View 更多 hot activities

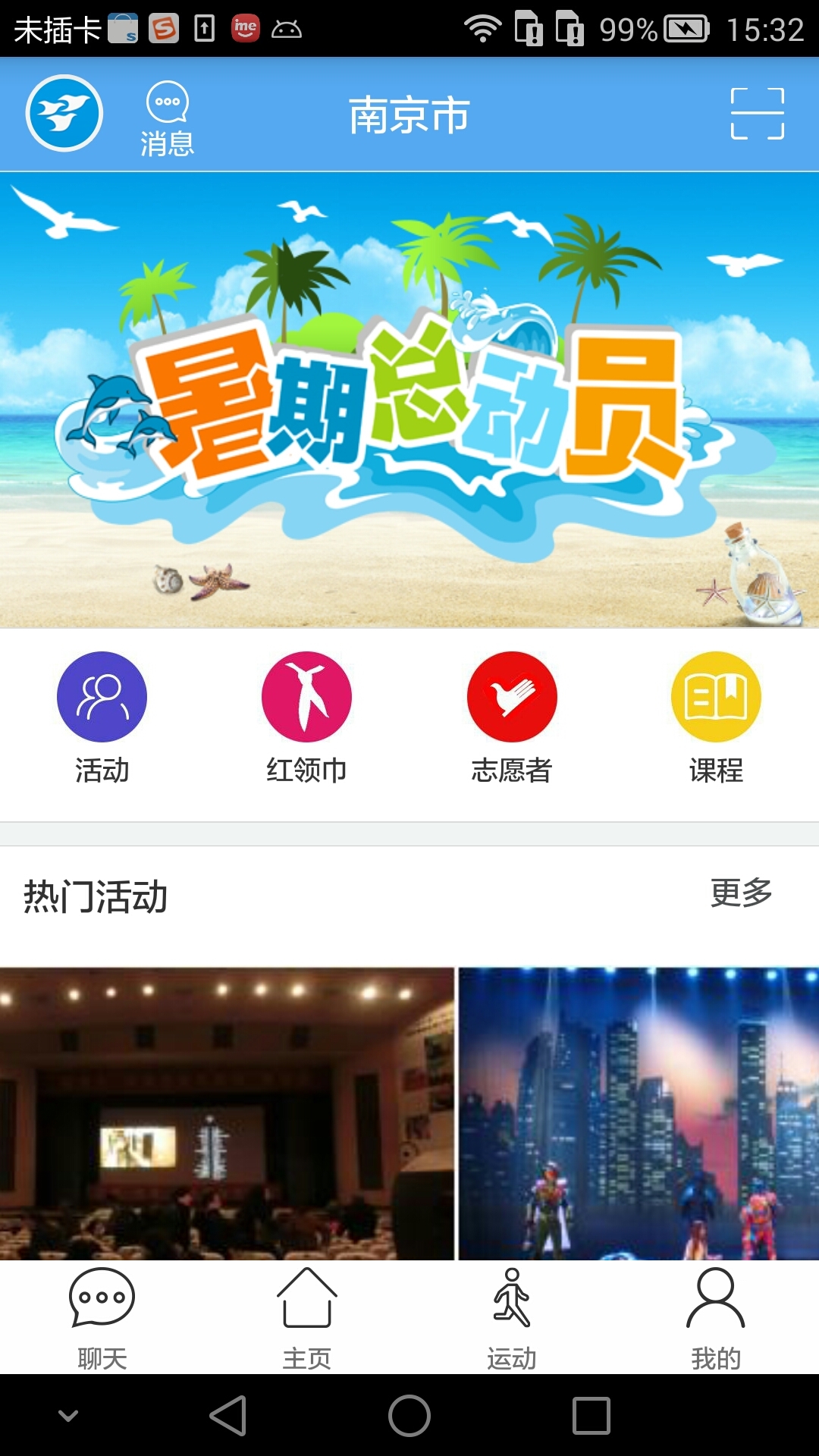point(741,893)
